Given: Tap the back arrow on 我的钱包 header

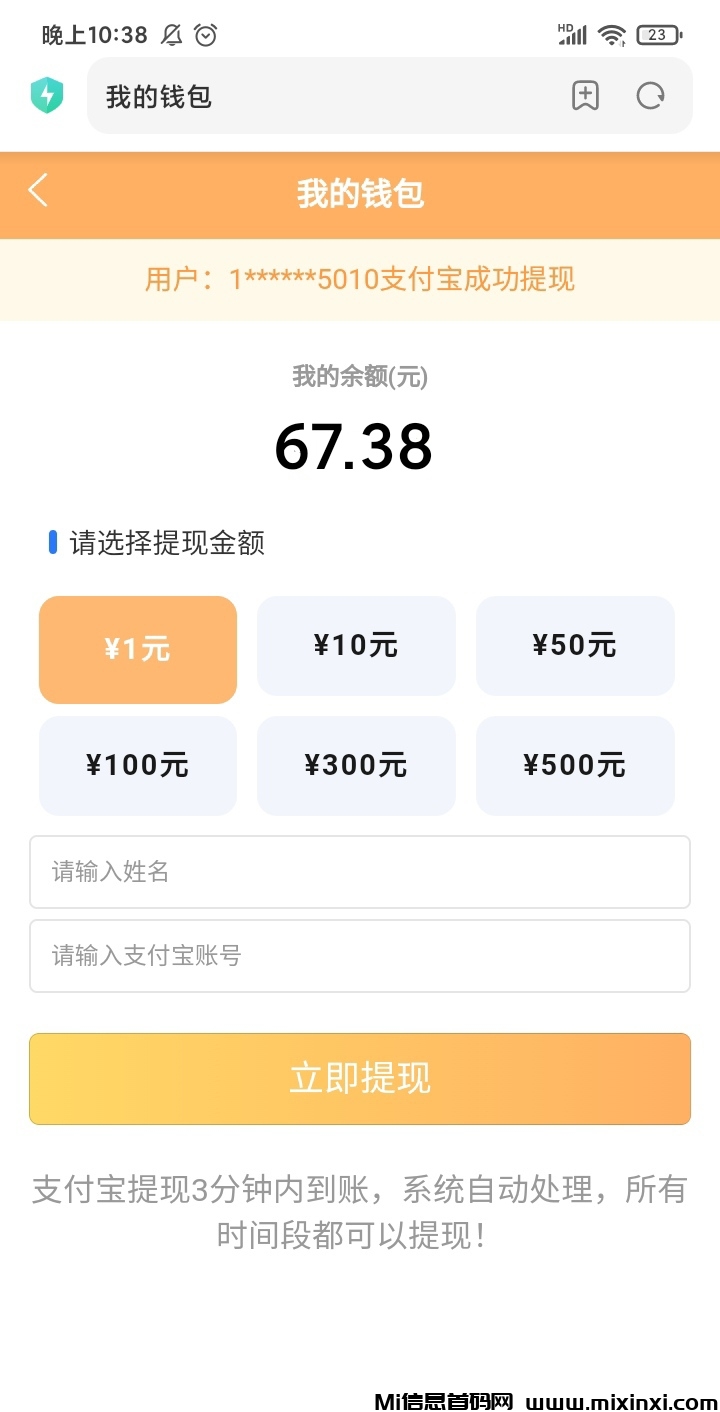Looking at the screenshot, I should [x=38, y=190].
